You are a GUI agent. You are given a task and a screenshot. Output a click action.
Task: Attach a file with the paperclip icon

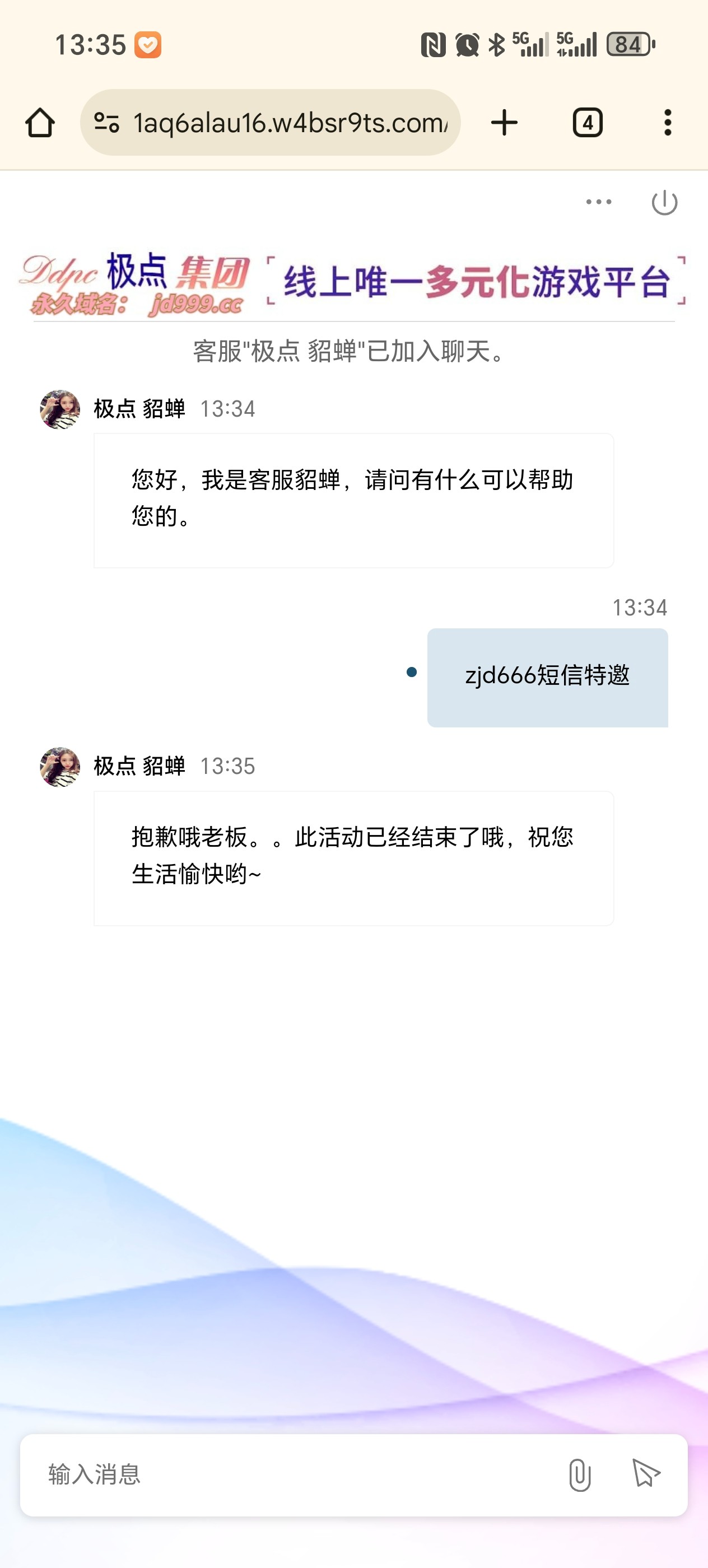coord(580,1474)
